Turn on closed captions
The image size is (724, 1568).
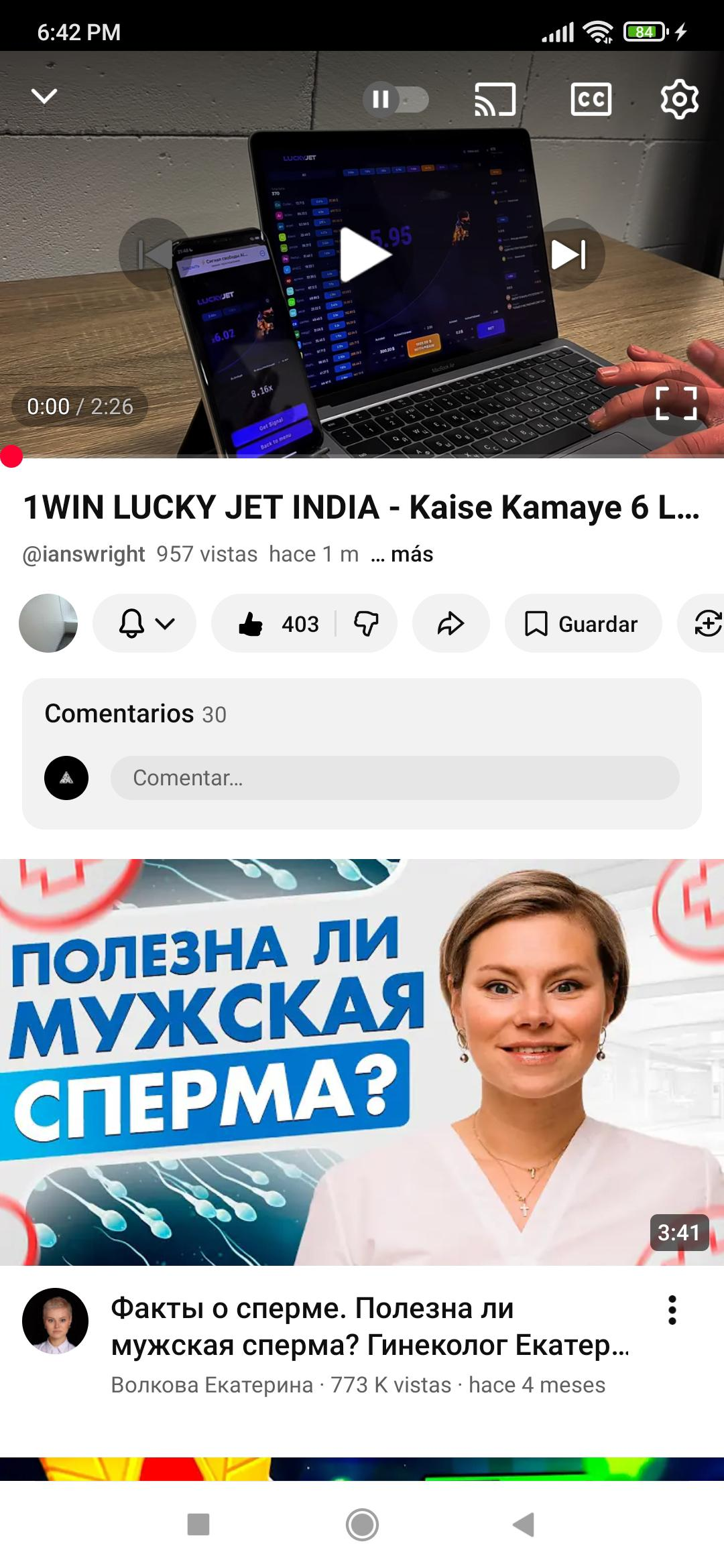tap(591, 100)
